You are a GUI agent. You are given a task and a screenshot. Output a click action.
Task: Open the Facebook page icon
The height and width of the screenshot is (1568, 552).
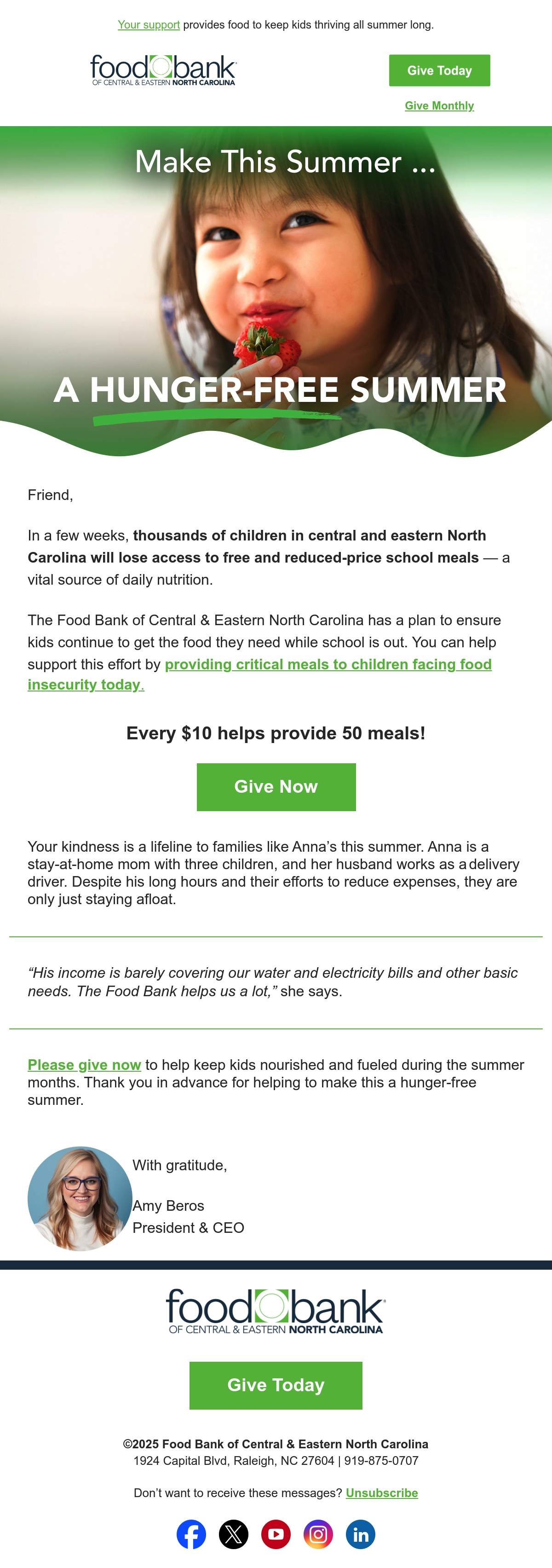191,1534
